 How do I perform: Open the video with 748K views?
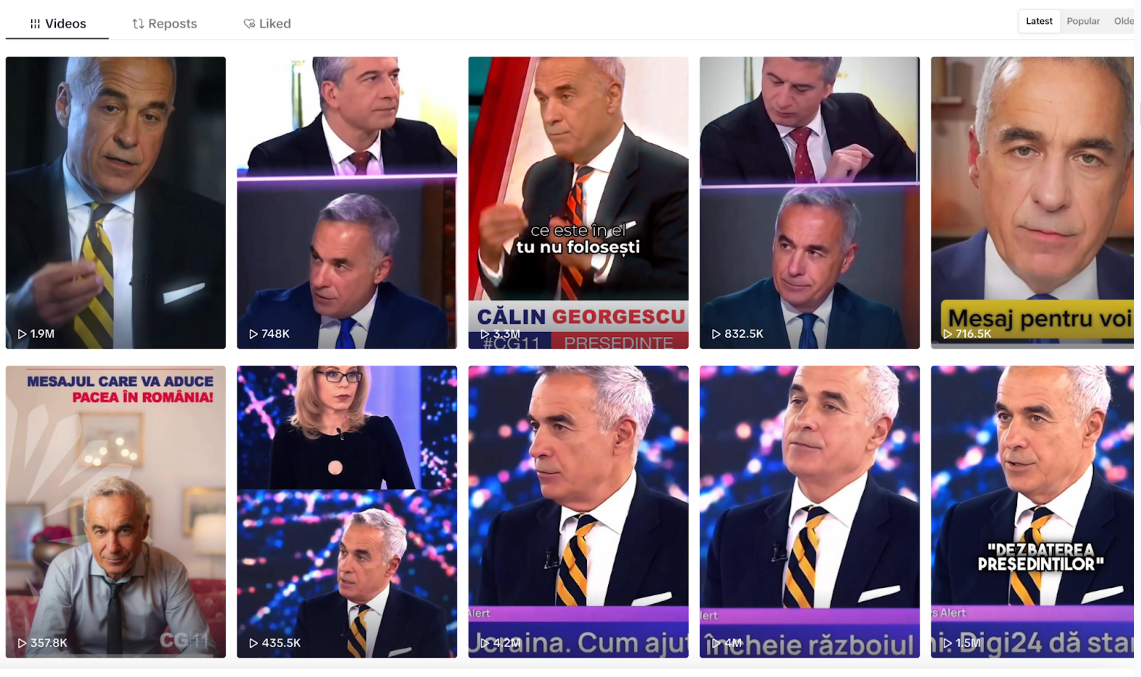pos(347,202)
